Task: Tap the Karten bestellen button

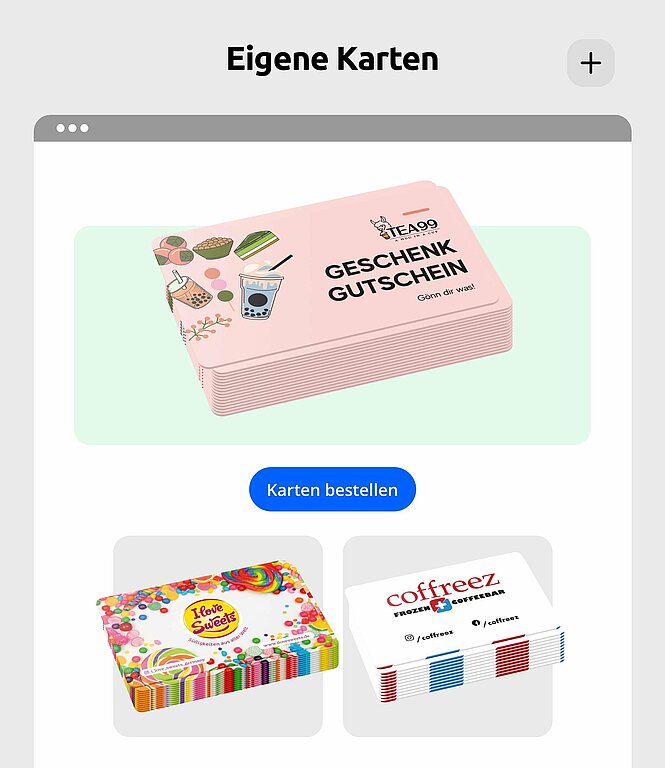Action: (x=332, y=490)
